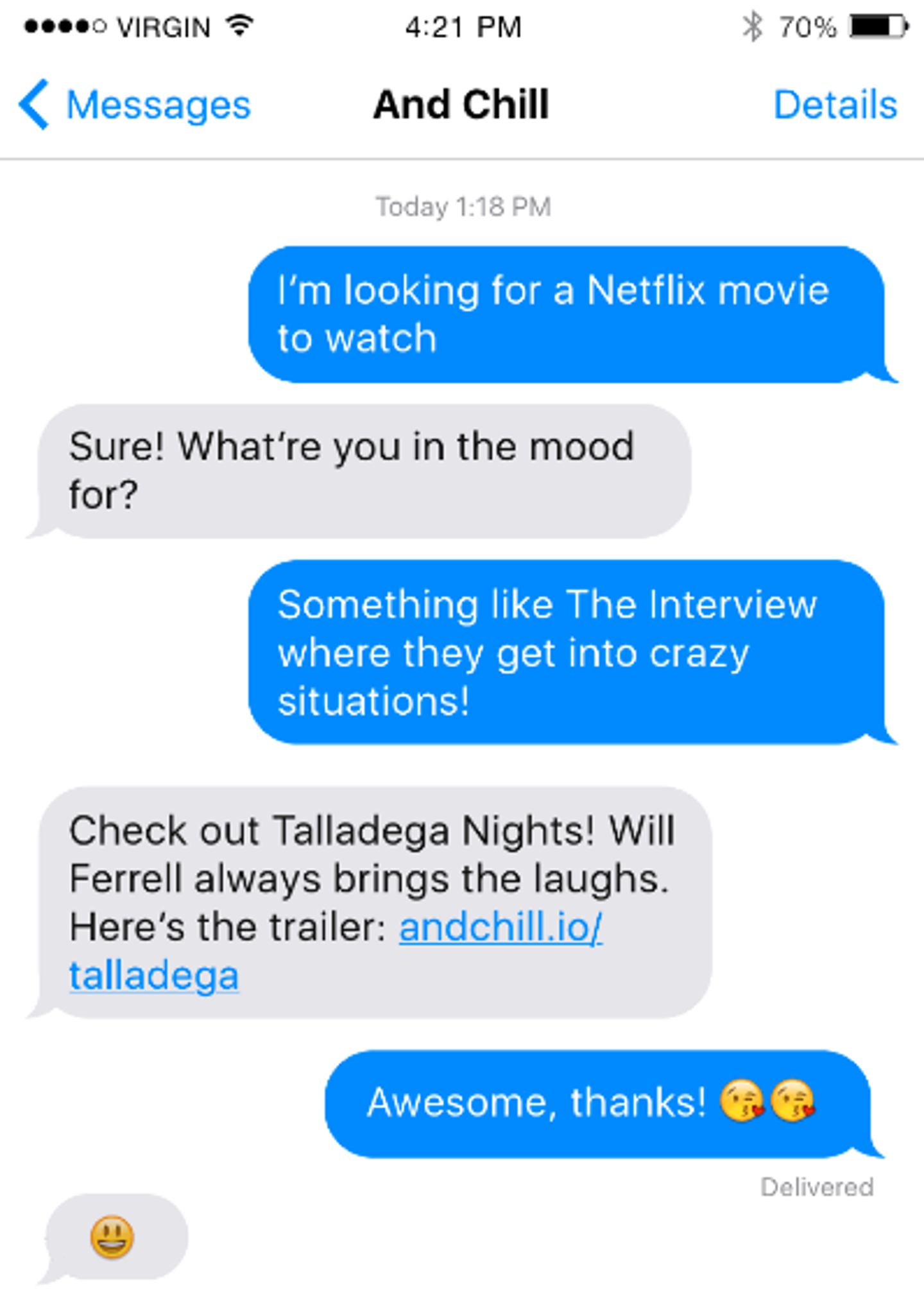Open Details for And Chill conversation
Screen dimensions: 924x1305
coord(835,105)
